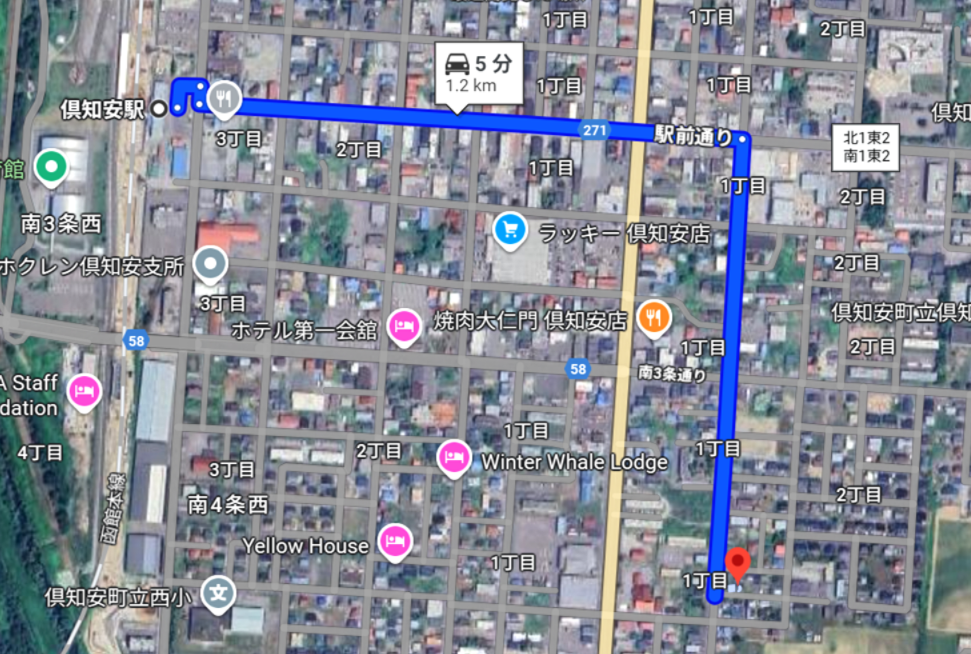971x654 pixels.
Task: Select the 倶知安駅 station start point
Action: click(x=159, y=109)
